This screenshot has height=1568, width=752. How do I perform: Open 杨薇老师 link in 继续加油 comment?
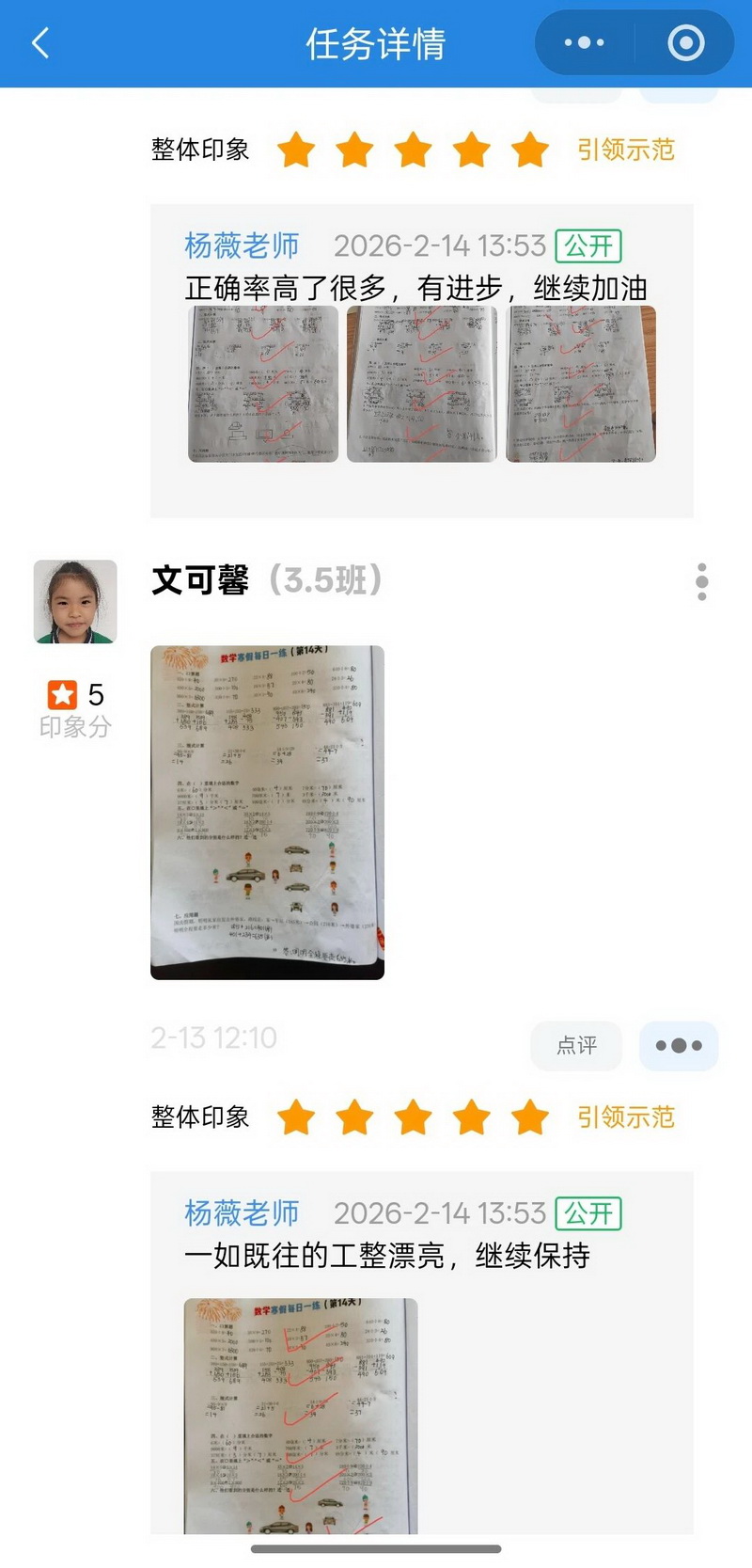242,245
